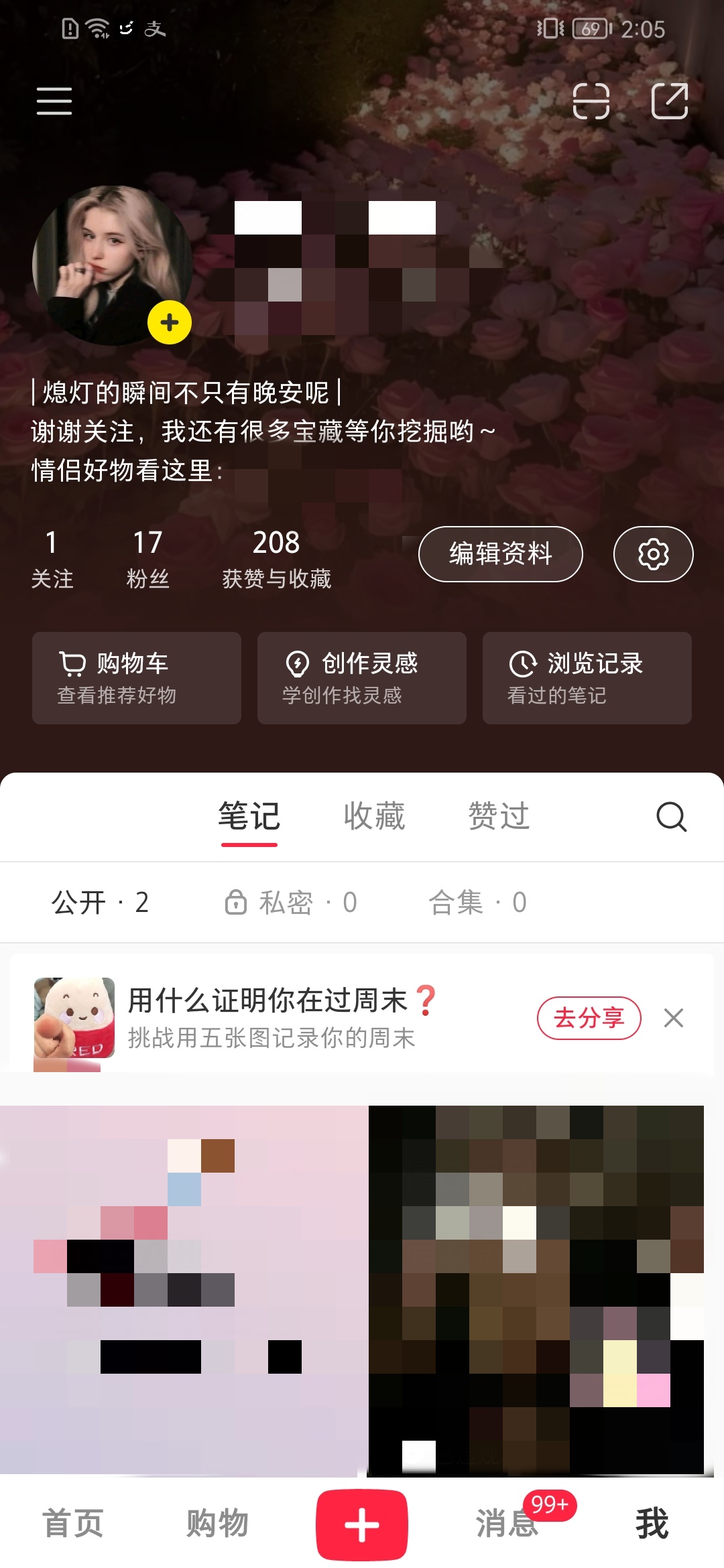Search notes with the magnifier icon
724x1568 pixels.
click(671, 817)
